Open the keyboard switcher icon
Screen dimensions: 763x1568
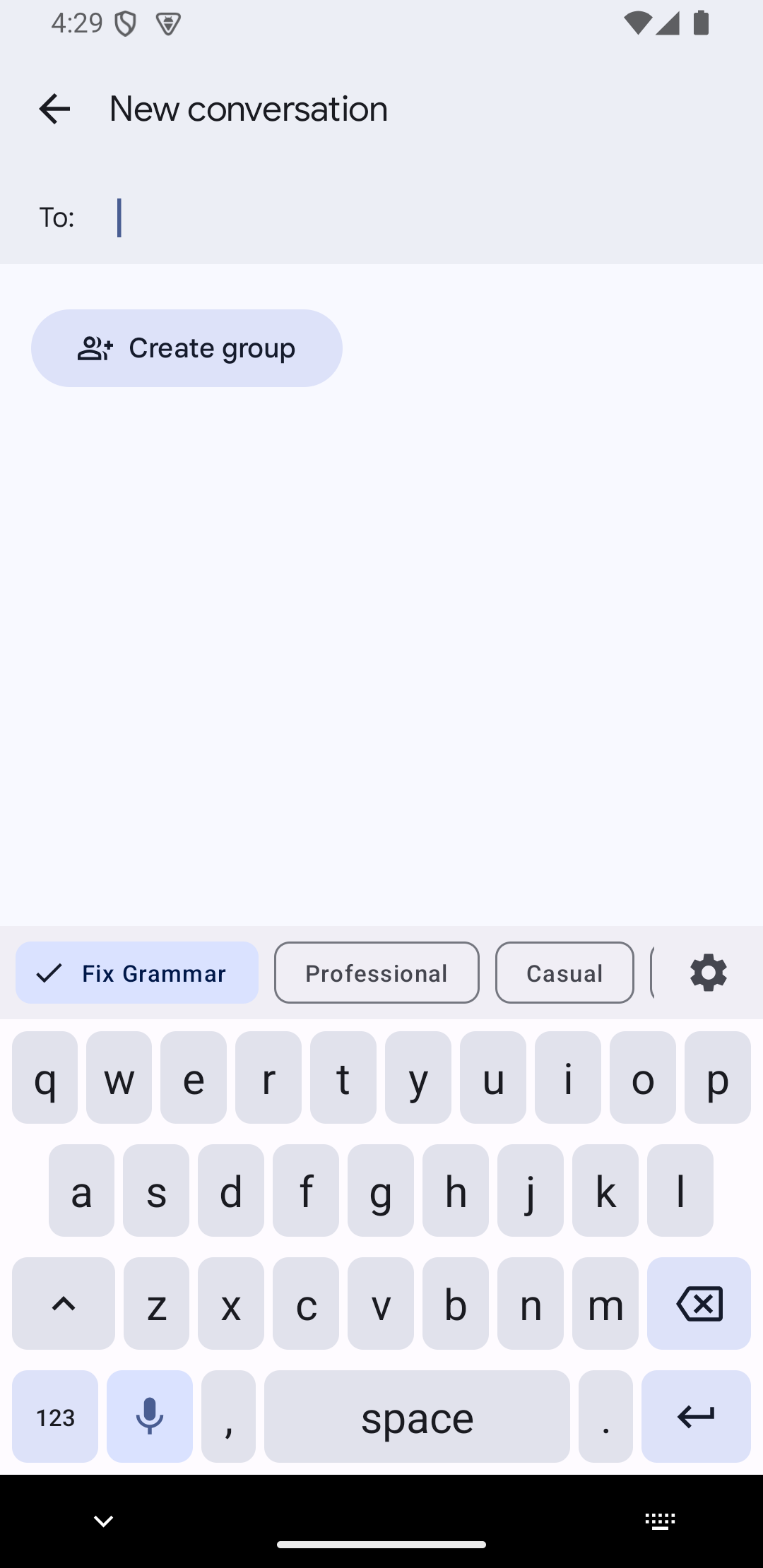point(661,1521)
